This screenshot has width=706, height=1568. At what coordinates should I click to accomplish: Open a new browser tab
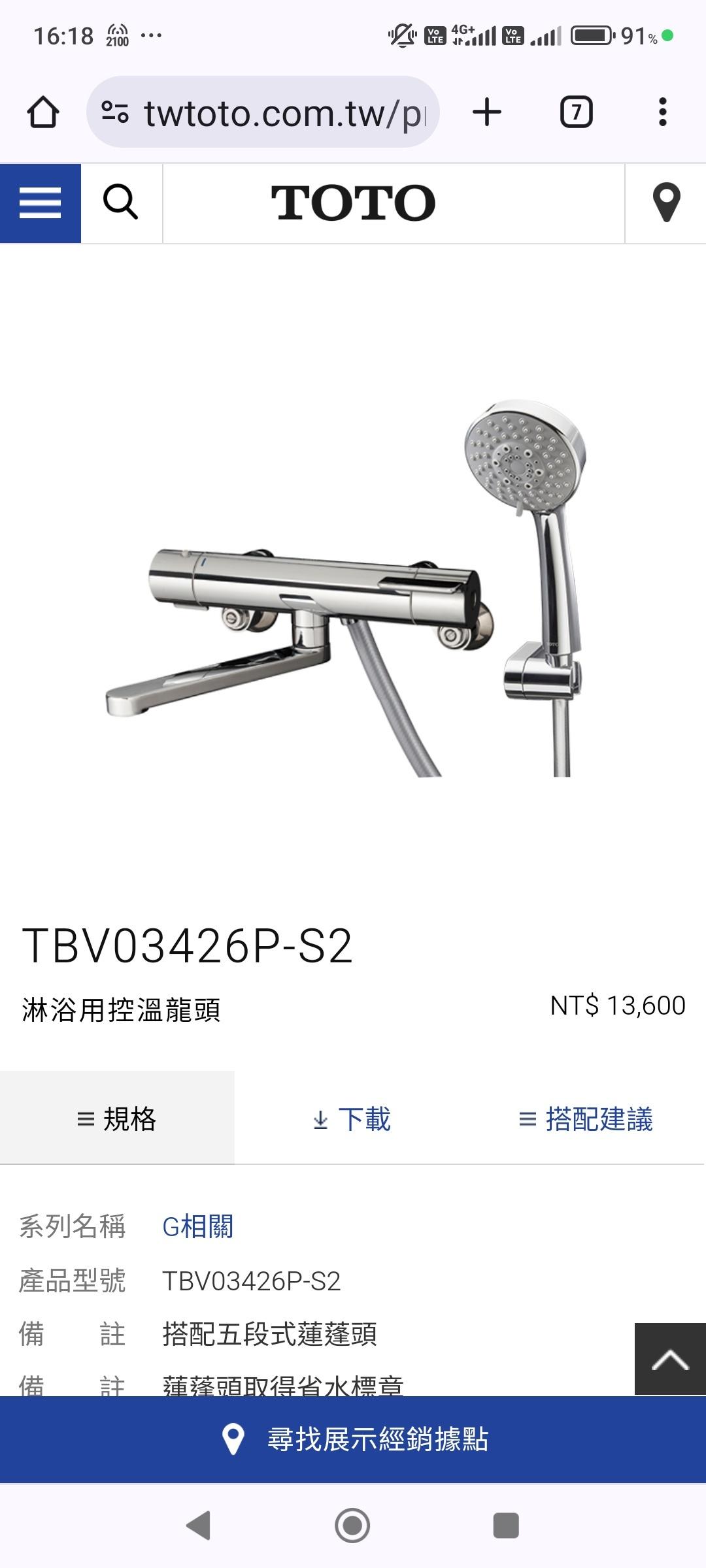[487, 112]
